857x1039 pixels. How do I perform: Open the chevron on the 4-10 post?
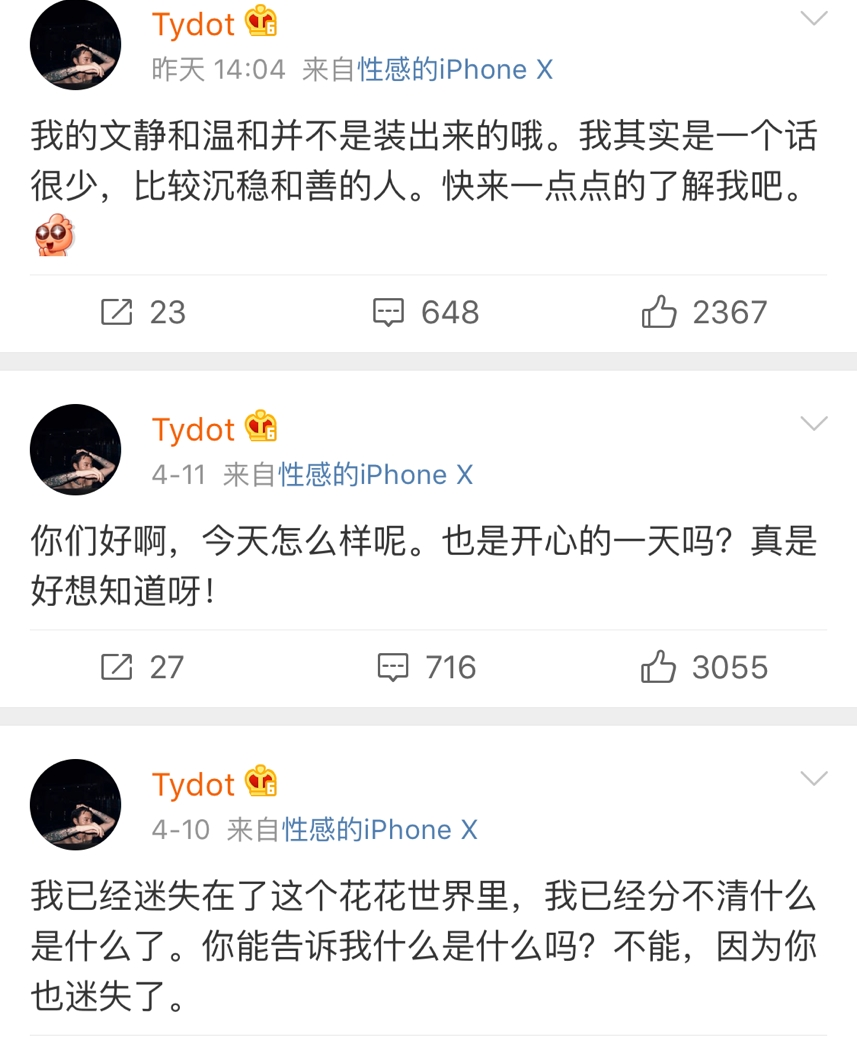tap(815, 777)
